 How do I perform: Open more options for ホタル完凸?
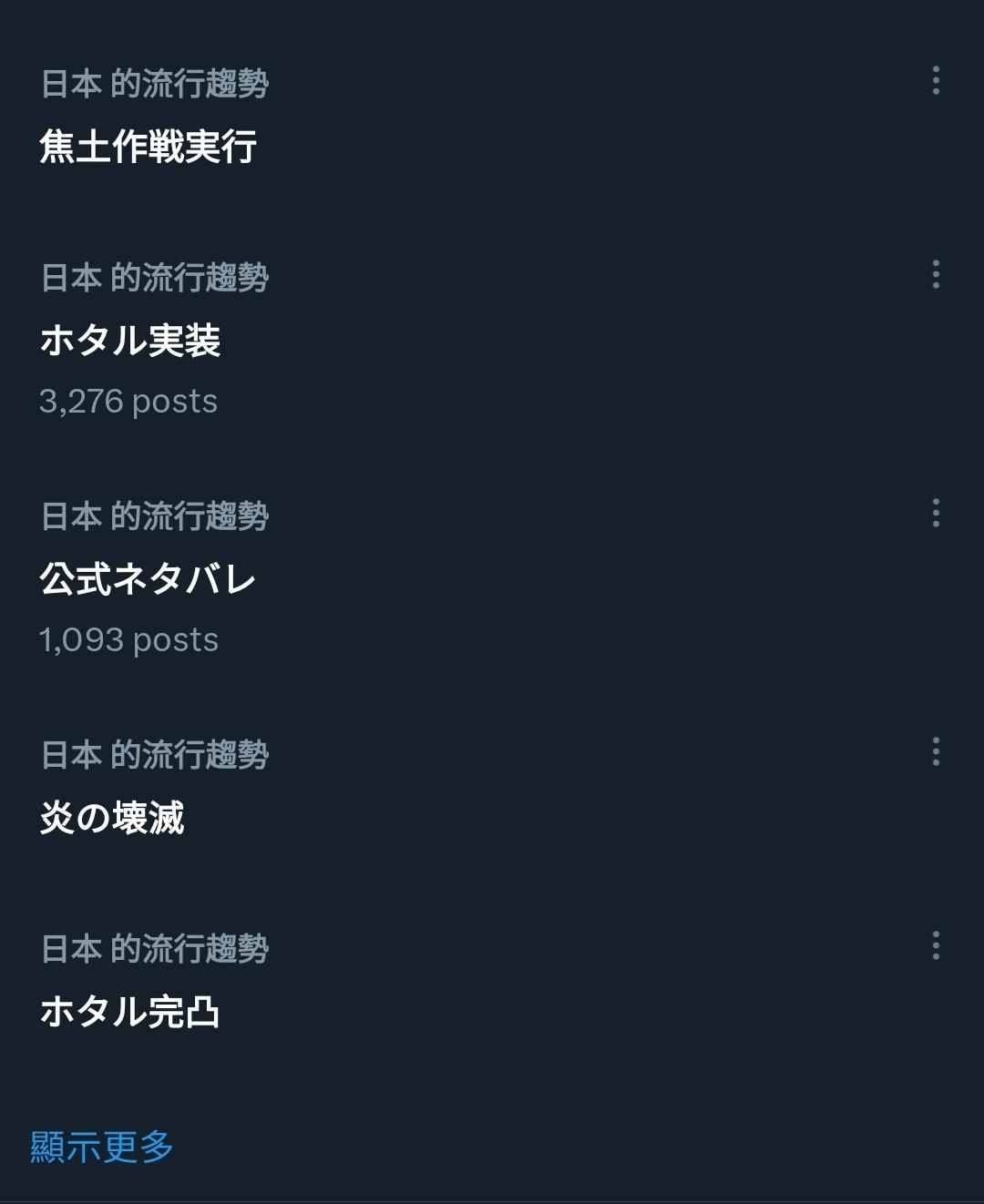tap(936, 945)
